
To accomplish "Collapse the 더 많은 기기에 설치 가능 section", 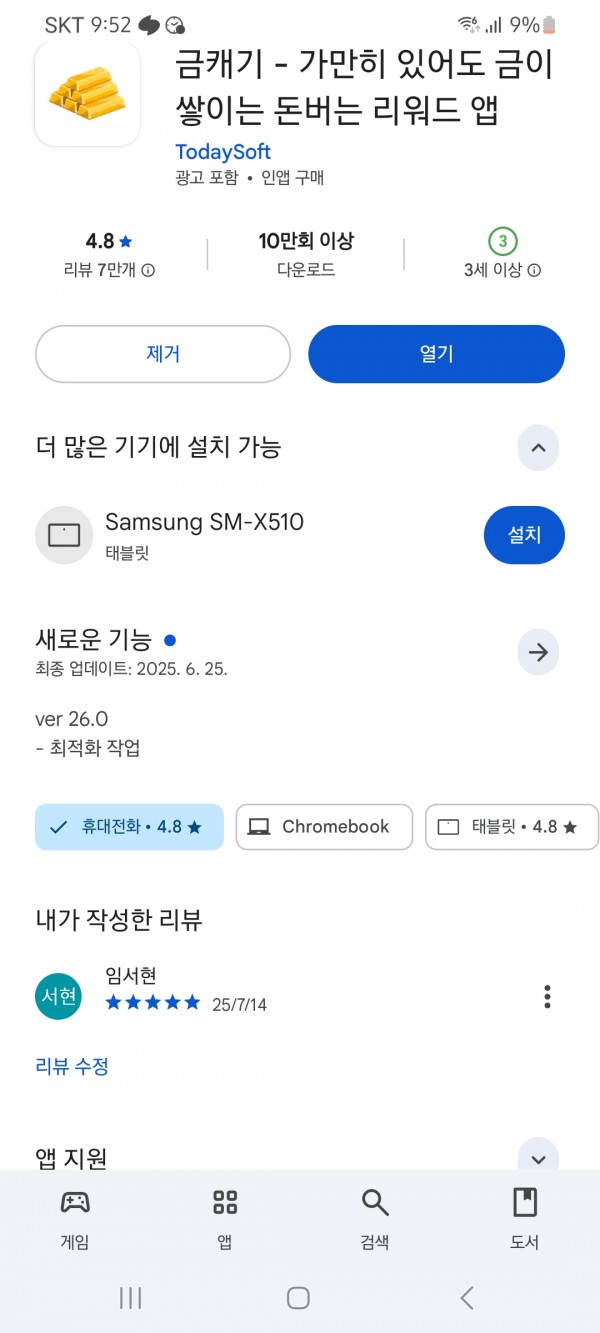I will (538, 447).
